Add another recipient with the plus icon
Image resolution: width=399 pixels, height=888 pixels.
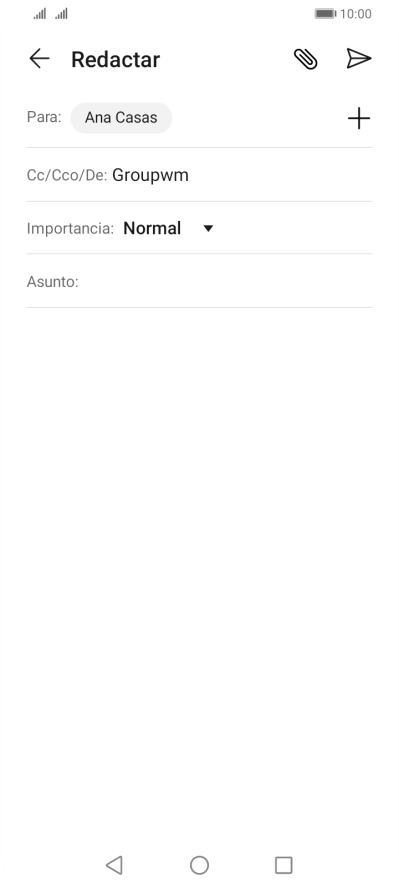[359, 118]
